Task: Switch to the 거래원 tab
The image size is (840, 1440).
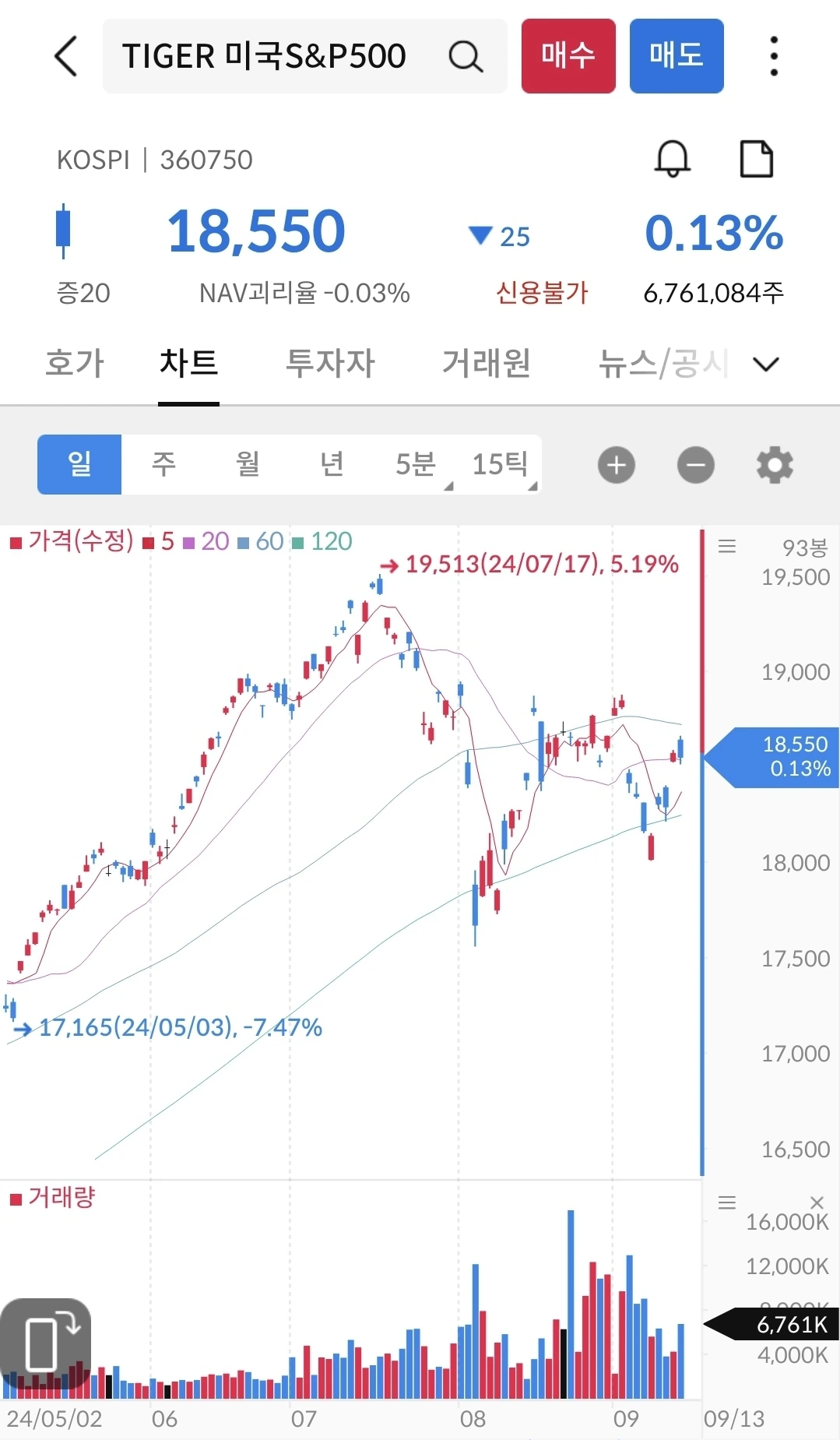Action: click(487, 363)
